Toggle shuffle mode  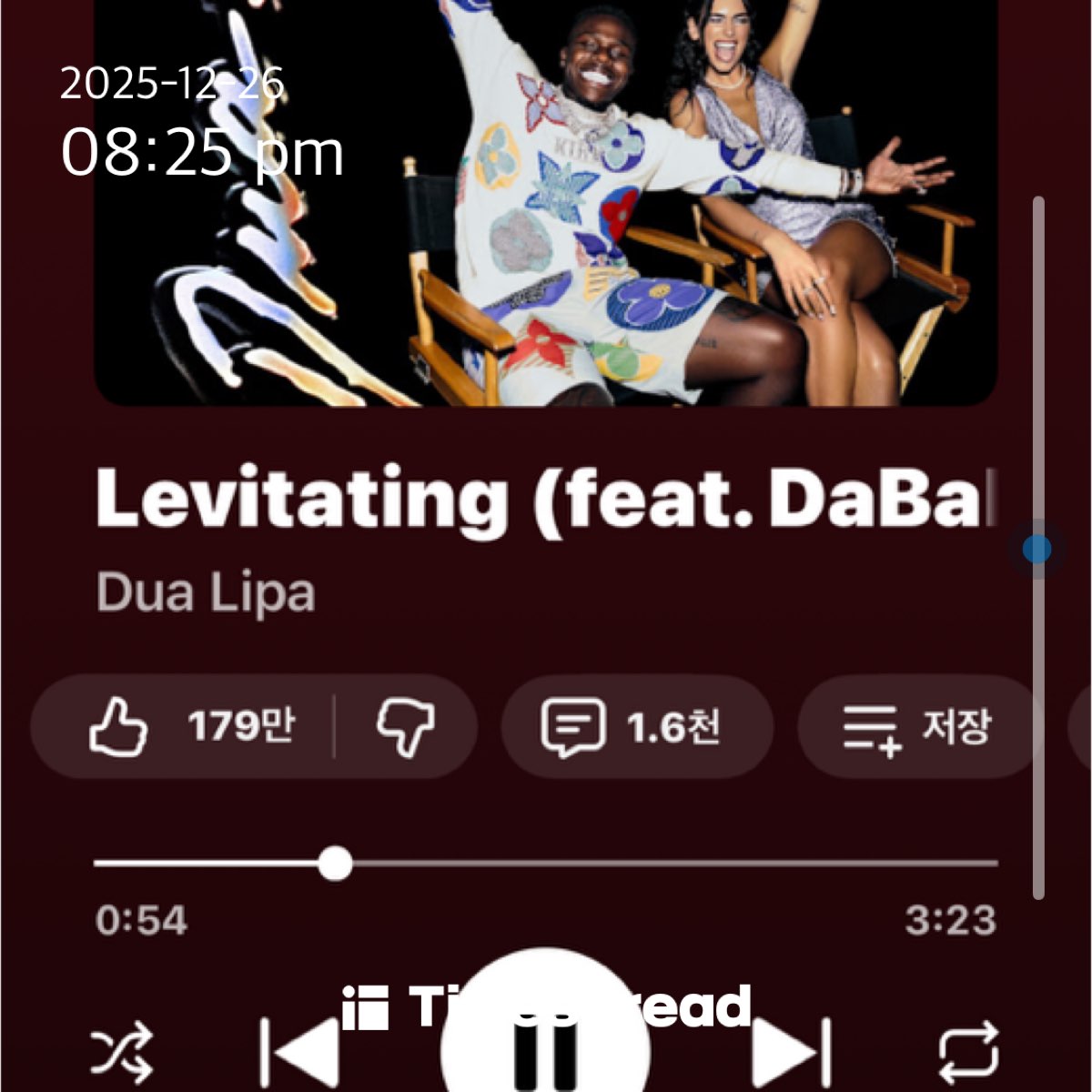click(122, 1053)
